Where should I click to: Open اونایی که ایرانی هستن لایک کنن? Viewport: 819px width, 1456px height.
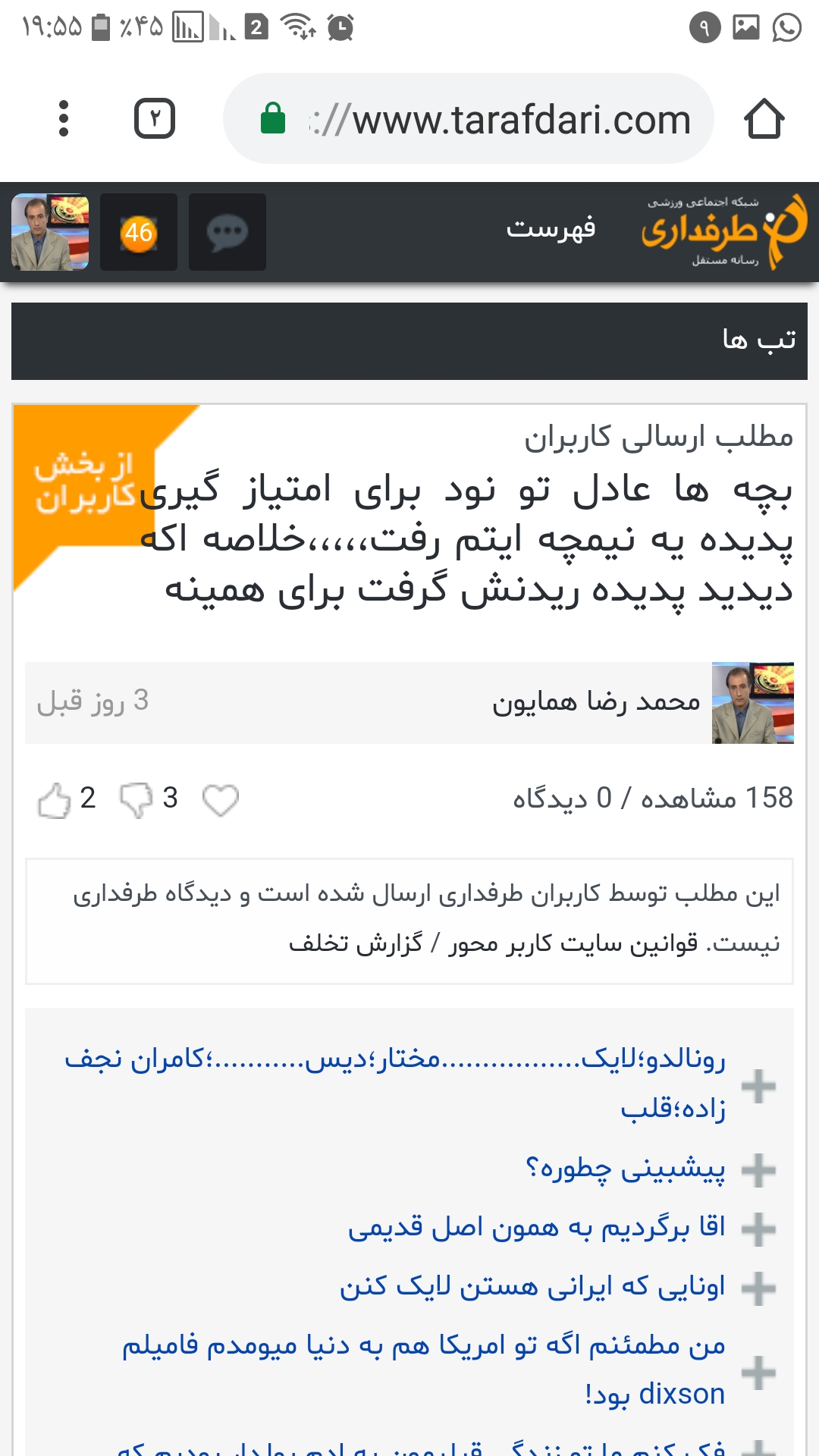click(x=532, y=1286)
